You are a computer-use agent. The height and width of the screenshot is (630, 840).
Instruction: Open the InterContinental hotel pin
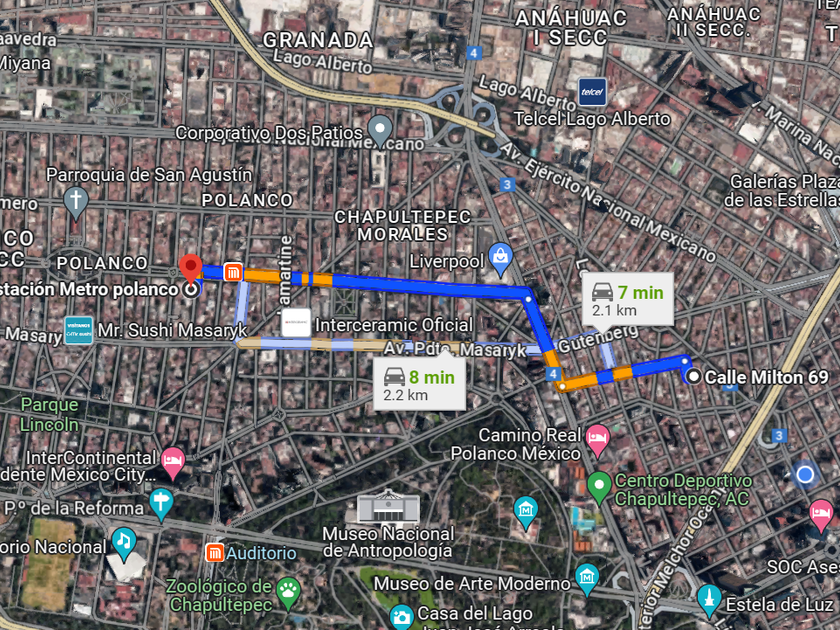[173, 462]
